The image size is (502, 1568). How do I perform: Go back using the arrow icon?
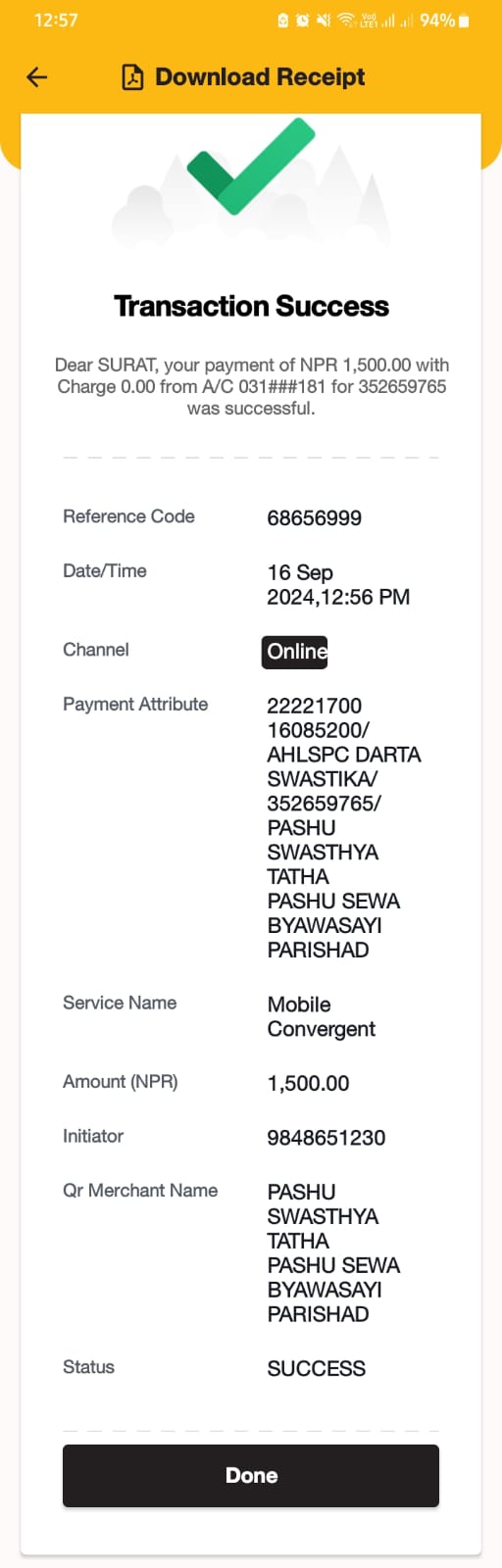(x=37, y=77)
